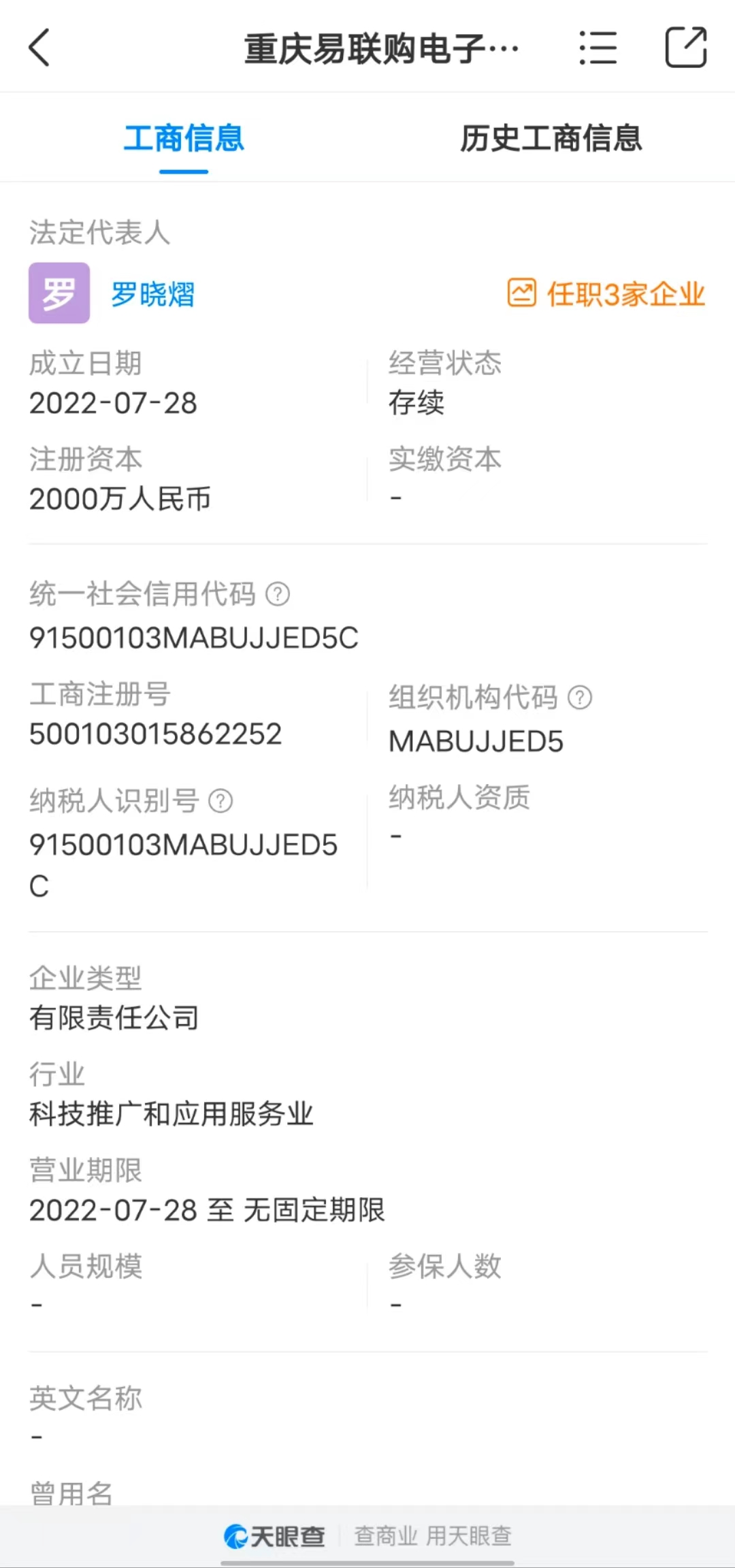The image size is (735, 1568).
Task: Open 罗晓熠 legal representative profile
Action: [151, 295]
